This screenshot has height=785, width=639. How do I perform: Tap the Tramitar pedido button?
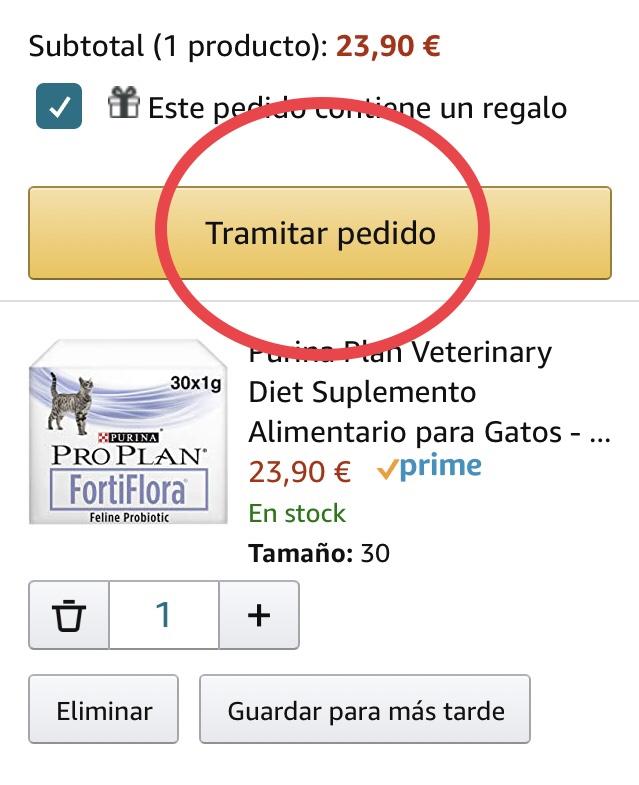320,233
